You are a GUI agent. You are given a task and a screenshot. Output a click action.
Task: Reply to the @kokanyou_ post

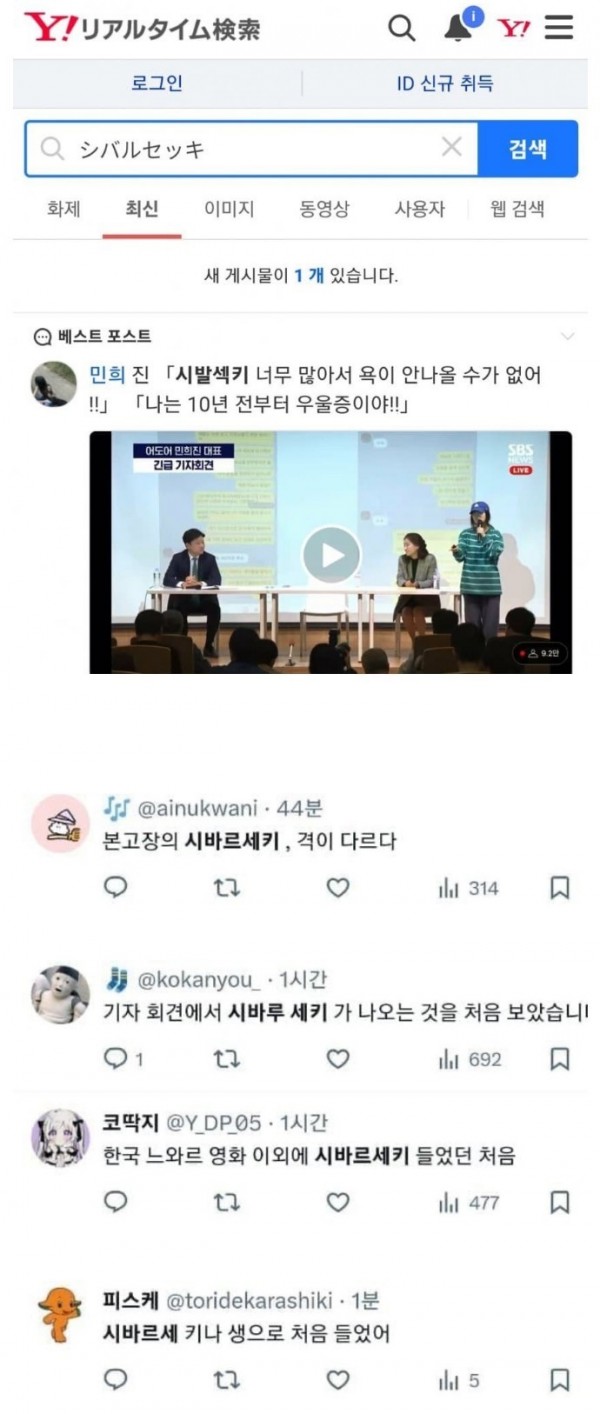click(117, 1059)
